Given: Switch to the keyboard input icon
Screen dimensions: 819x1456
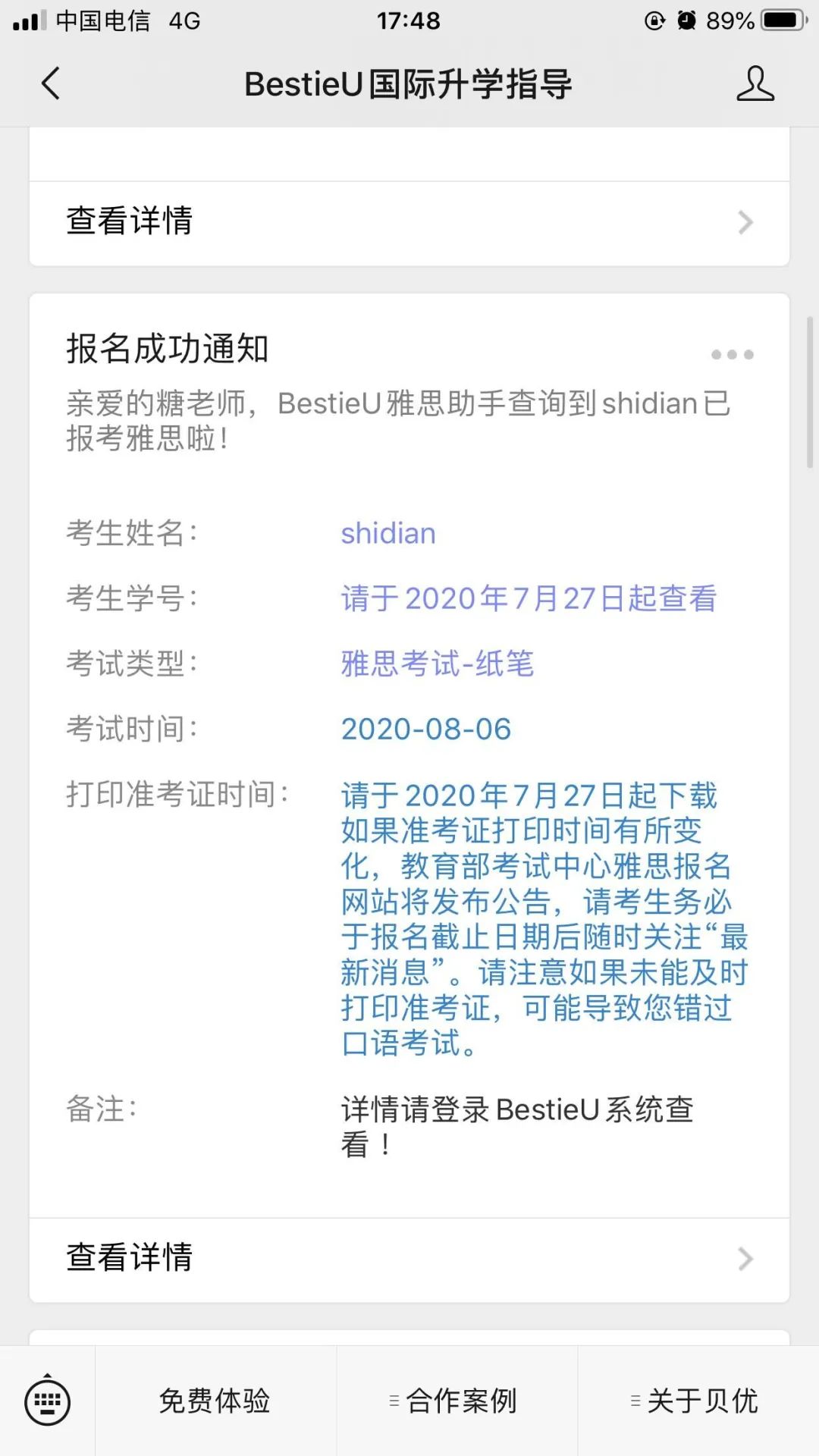Looking at the screenshot, I should click(47, 1401).
